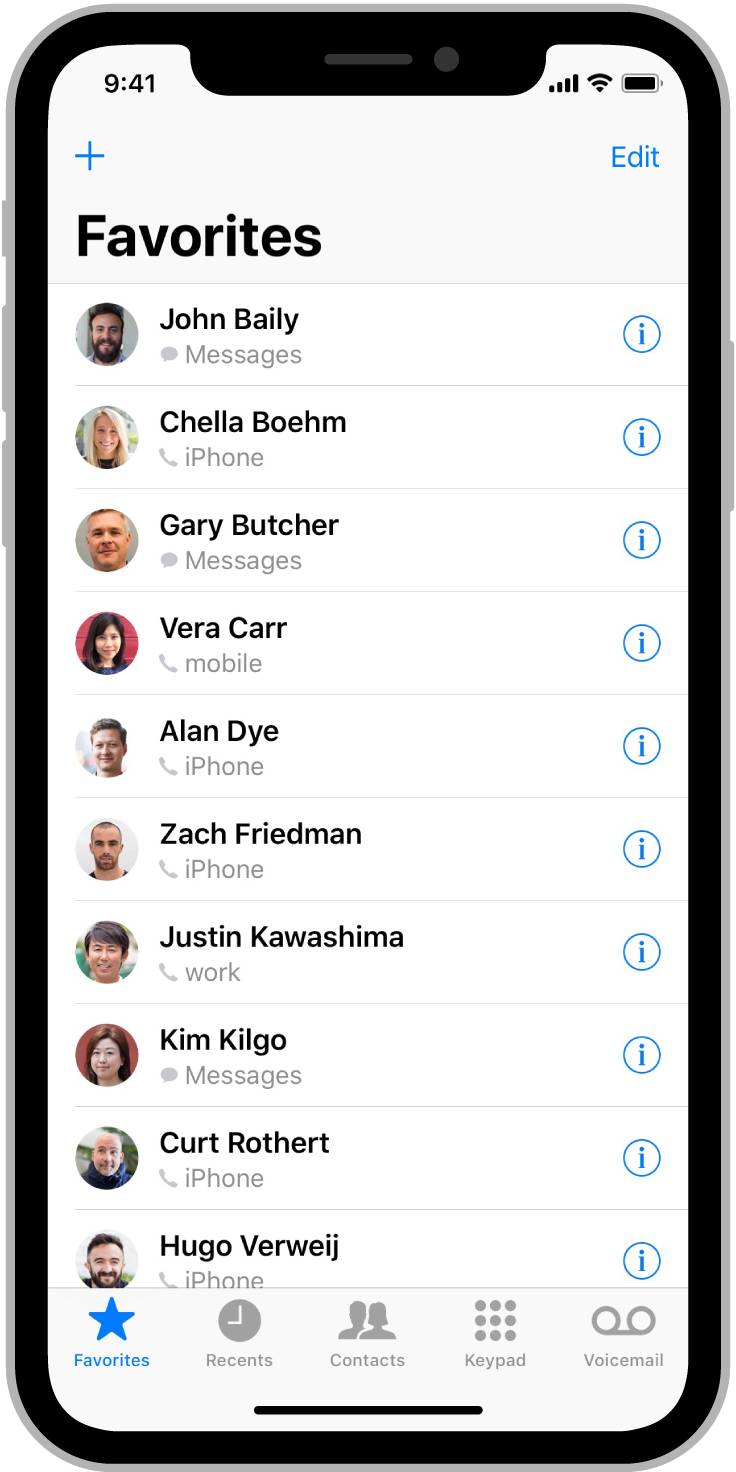The height and width of the screenshot is (1472, 736).
Task: Open the info icon for Gary Butcher
Action: click(641, 540)
